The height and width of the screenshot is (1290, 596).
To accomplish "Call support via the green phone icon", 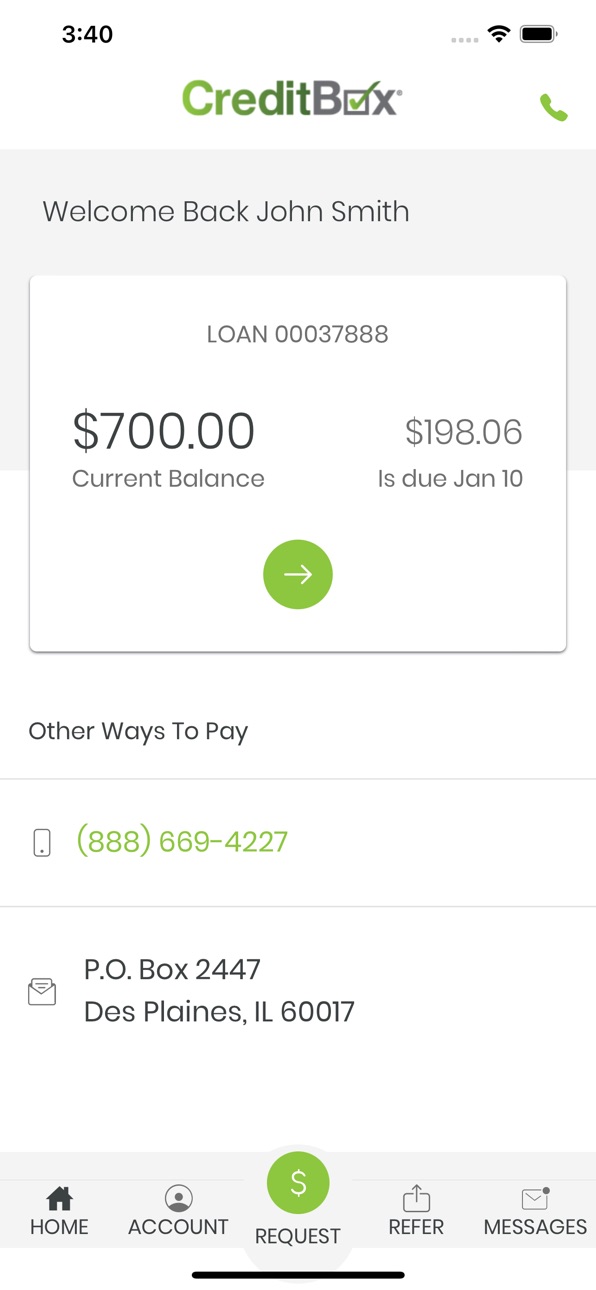I will click(553, 107).
